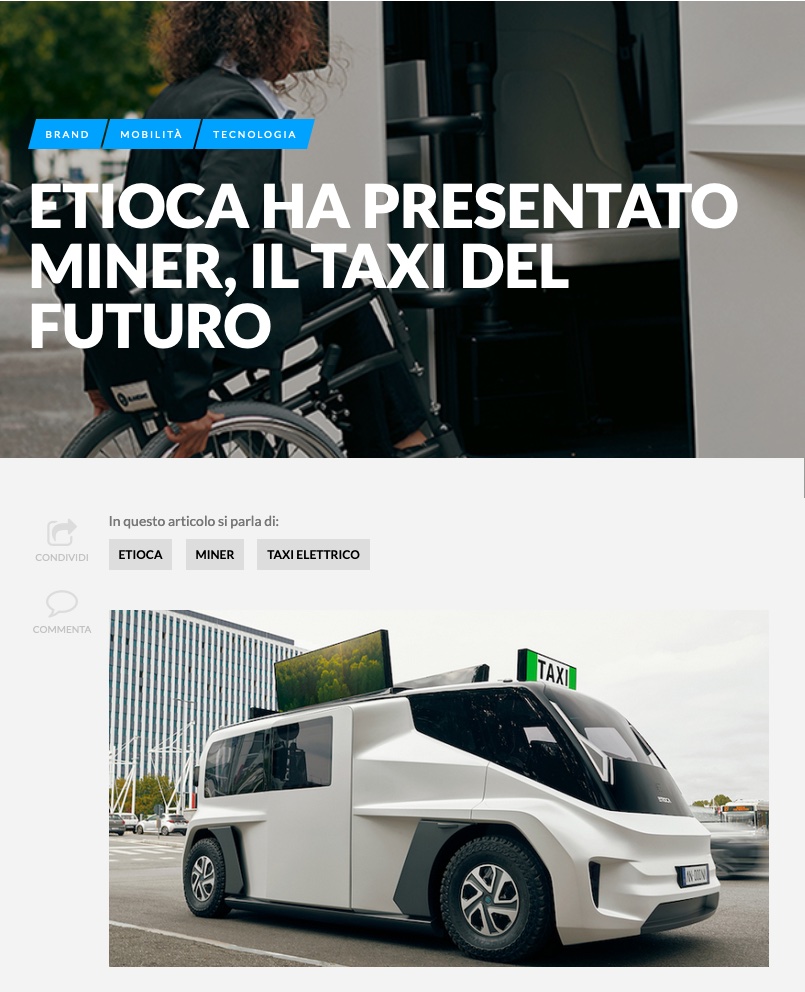
Task: Share this article via Condividi
Action: pyautogui.click(x=62, y=540)
